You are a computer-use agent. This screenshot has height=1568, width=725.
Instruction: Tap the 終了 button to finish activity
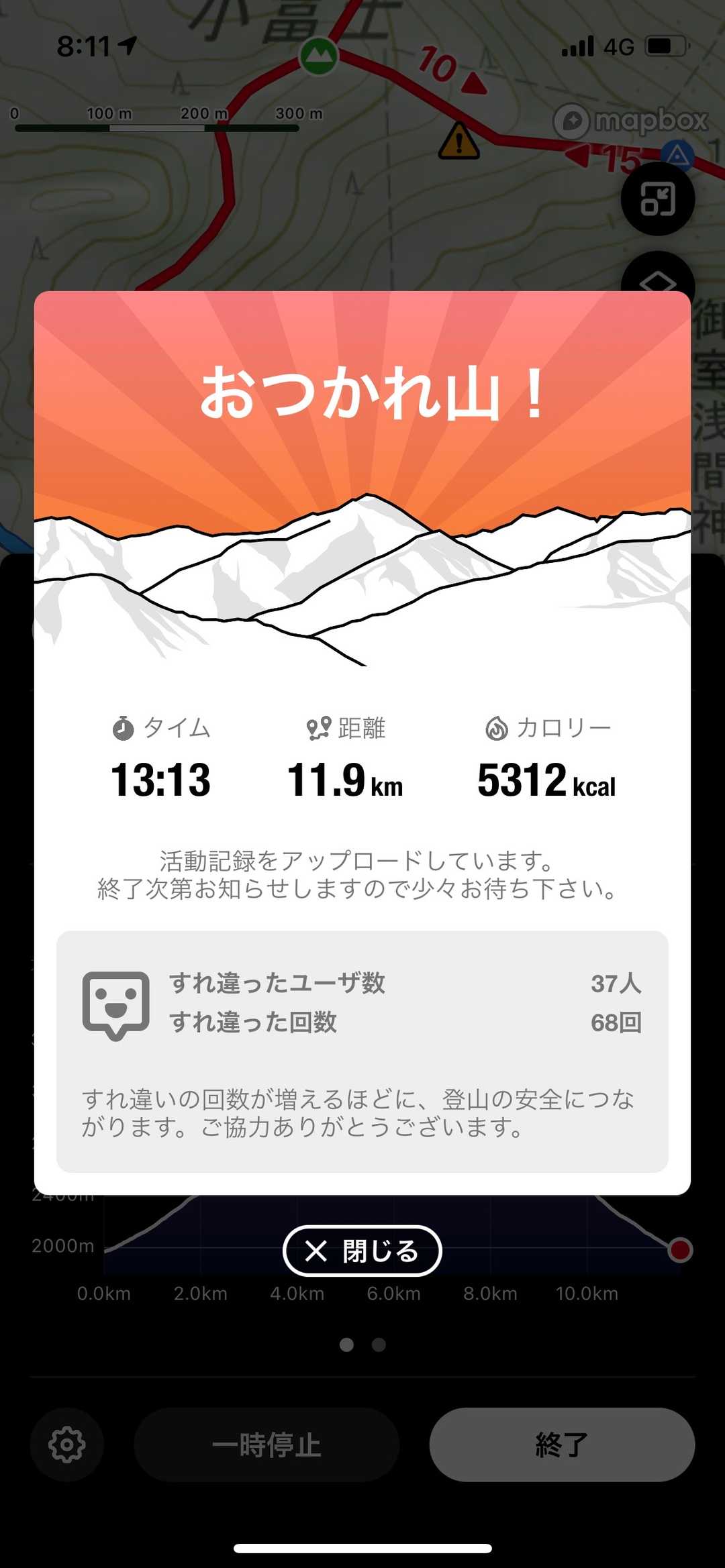[562, 1444]
